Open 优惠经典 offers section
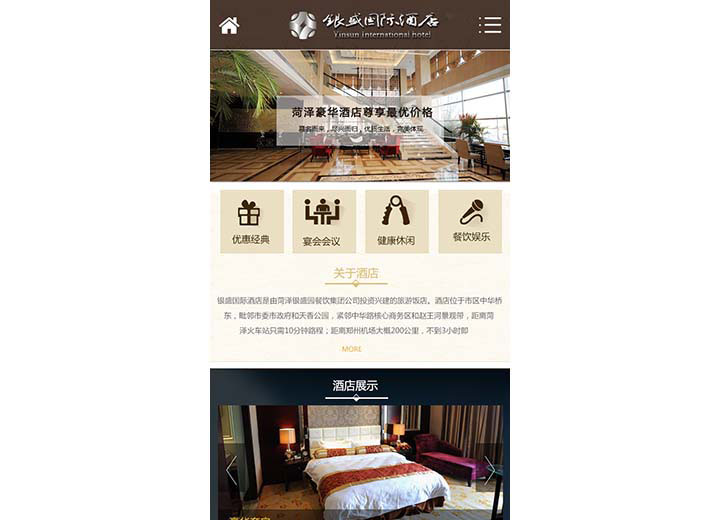The height and width of the screenshot is (520, 720). [x=251, y=221]
